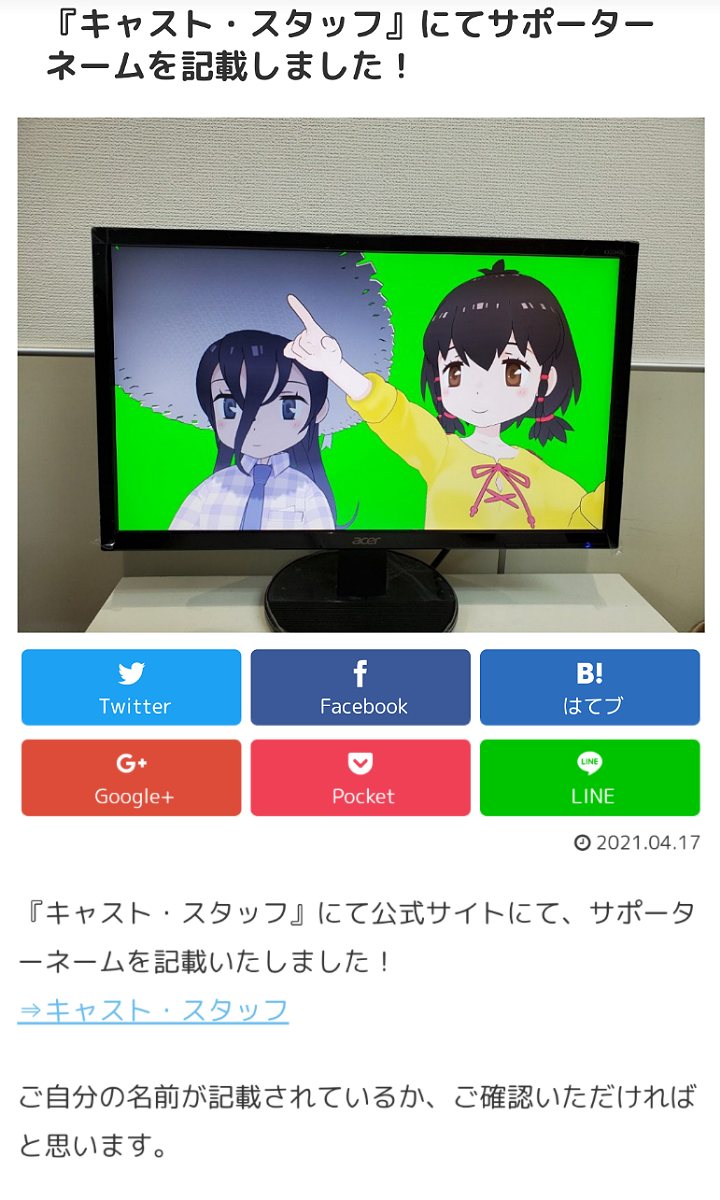Save this article to Pocket
Image resolution: width=720 pixels, height=1200 pixels.
pos(360,778)
